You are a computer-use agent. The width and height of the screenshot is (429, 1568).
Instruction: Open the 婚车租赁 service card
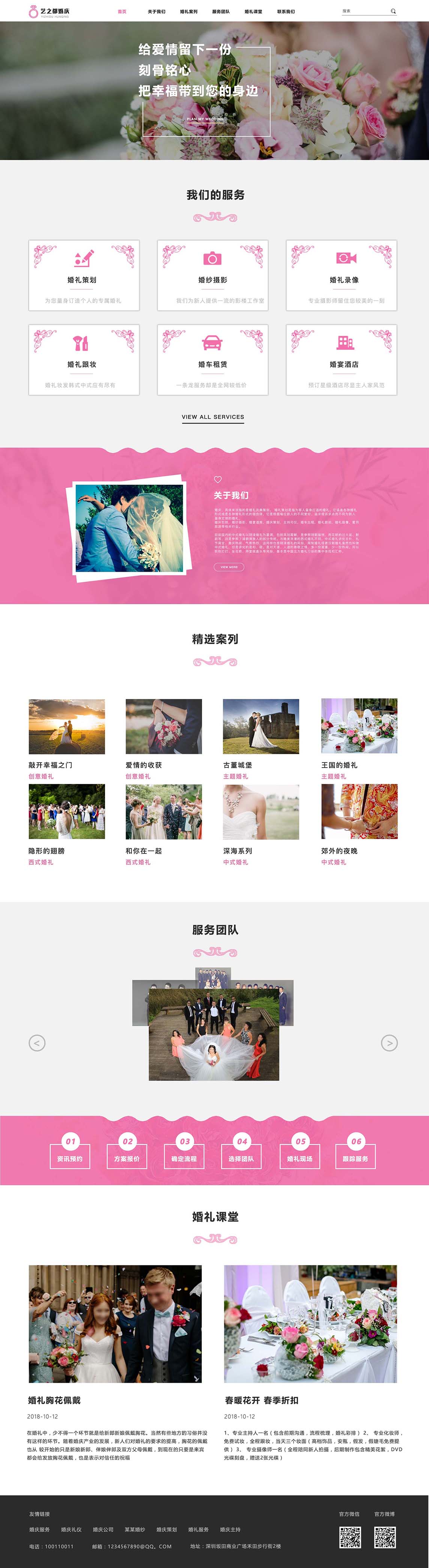click(212, 360)
